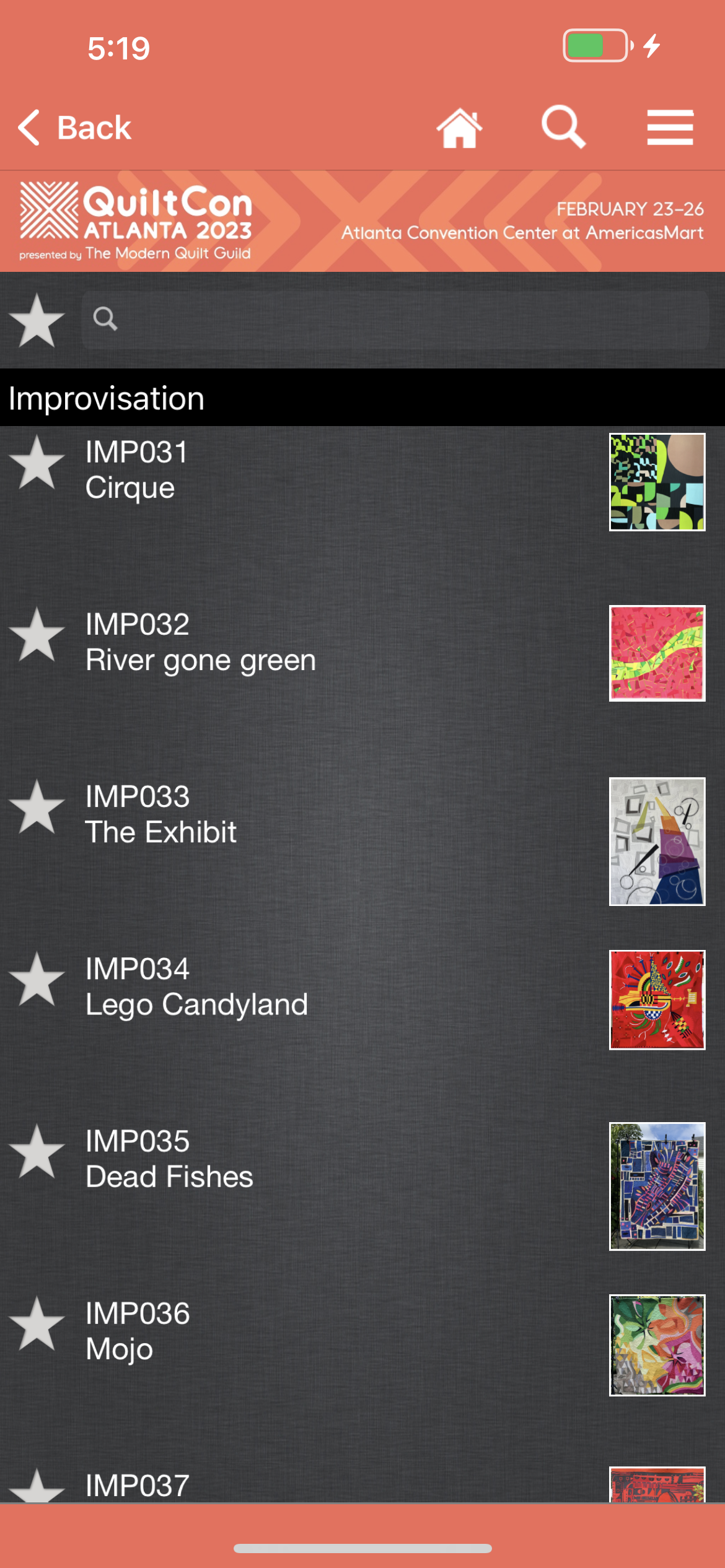Favorite IMP031 Cirque with star
The height and width of the screenshot is (1568, 725).
(37, 463)
